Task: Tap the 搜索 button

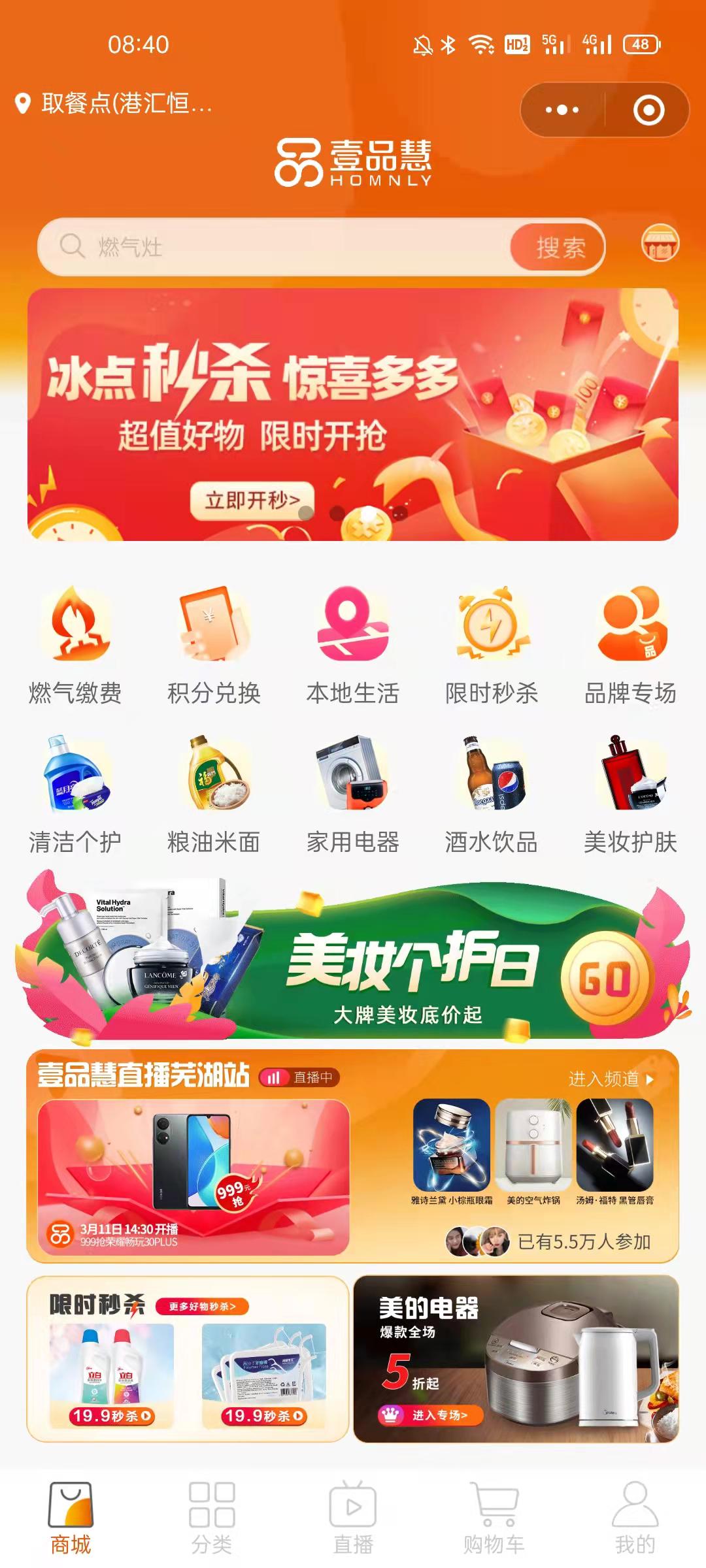Action: [560, 248]
